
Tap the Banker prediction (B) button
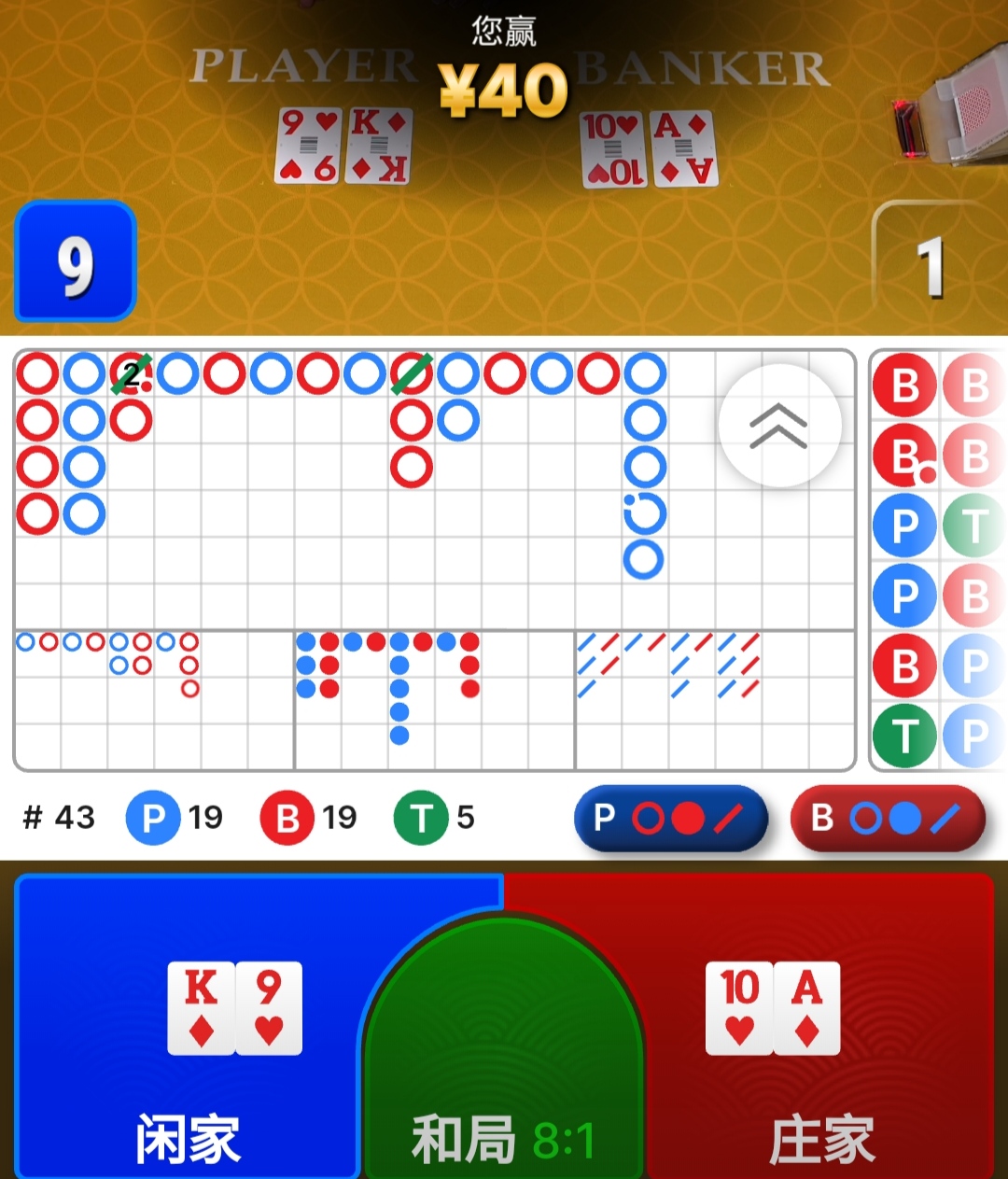pos(888,819)
